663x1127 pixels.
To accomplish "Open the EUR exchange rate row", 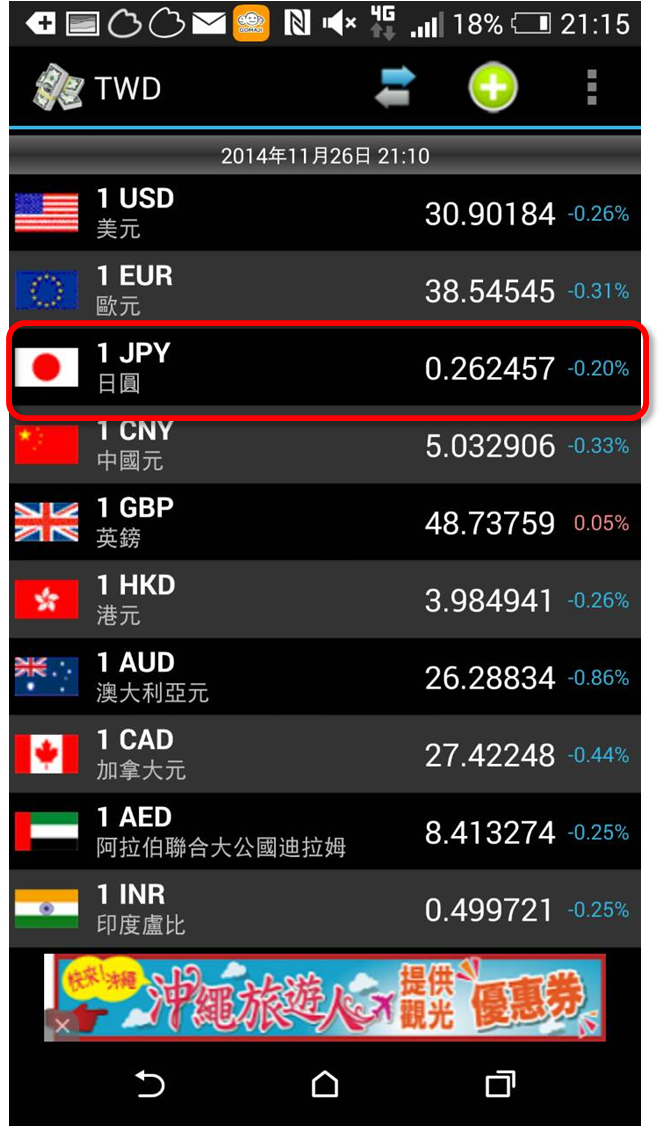I will pyautogui.click(x=325, y=290).
